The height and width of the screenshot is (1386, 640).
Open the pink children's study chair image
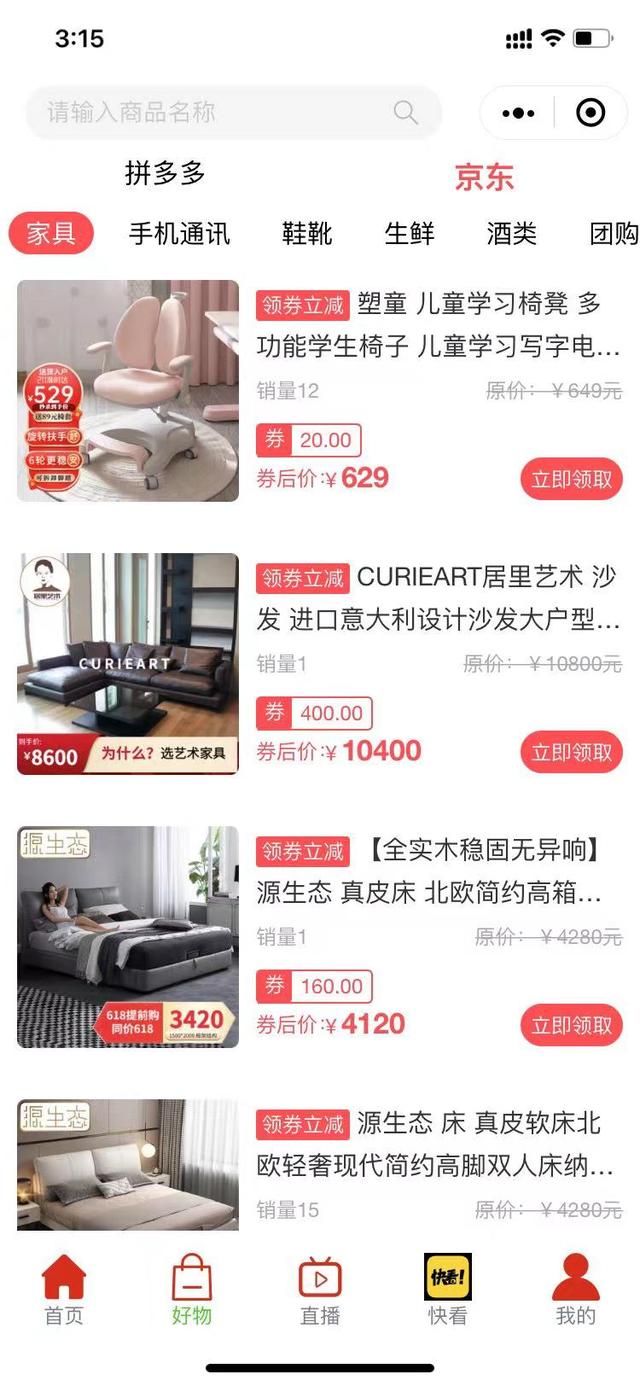pyautogui.click(x=128, y=390)
